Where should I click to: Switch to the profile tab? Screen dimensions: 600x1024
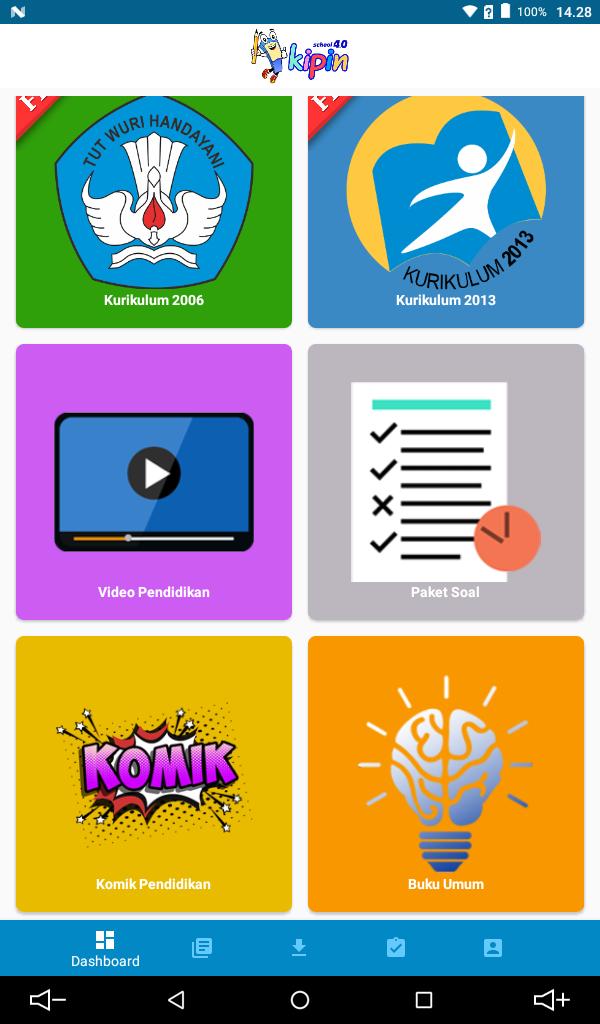pos(493,948)
